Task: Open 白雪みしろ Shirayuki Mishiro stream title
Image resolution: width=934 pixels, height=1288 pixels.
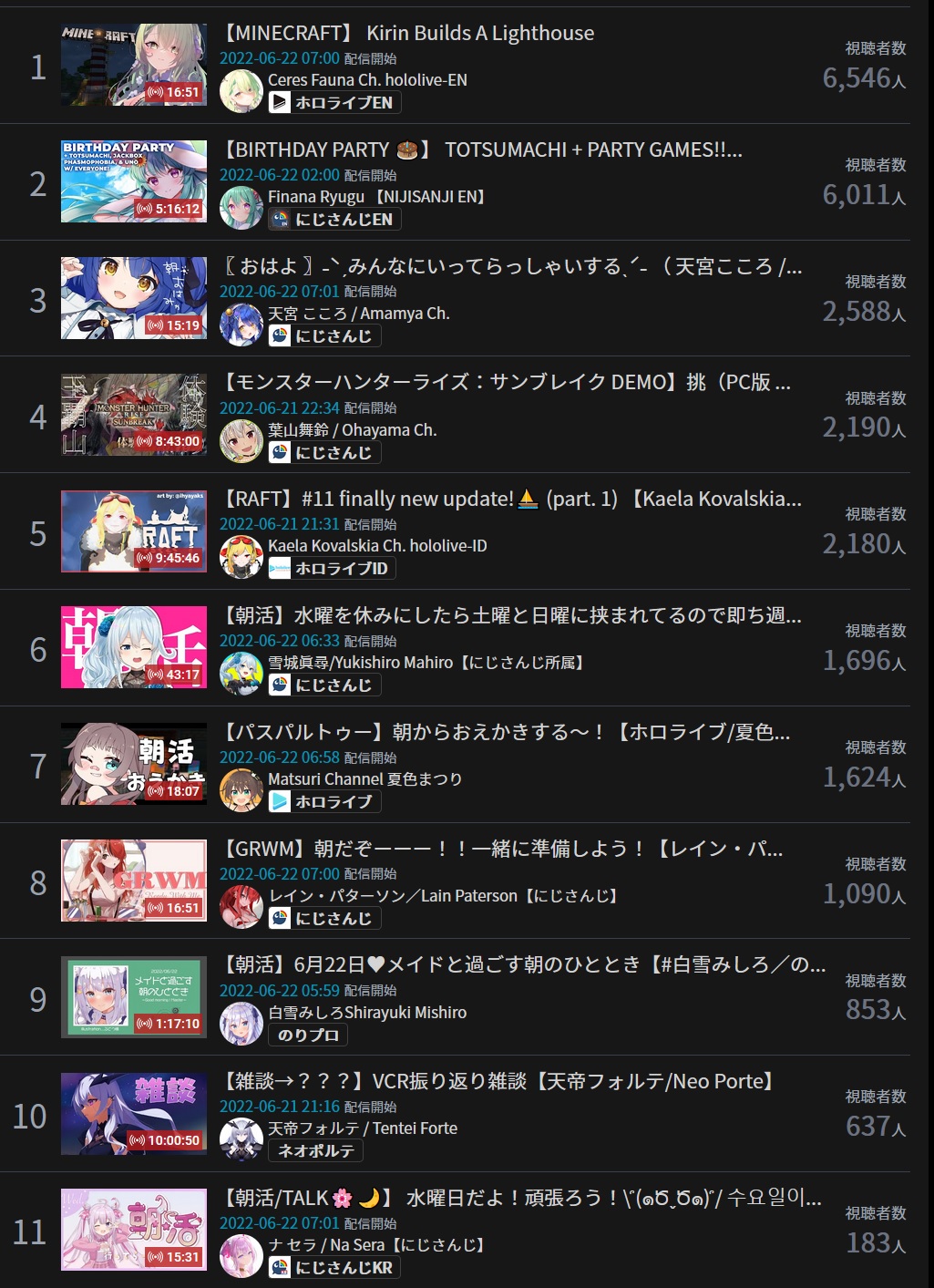Action: coord(524,964)
